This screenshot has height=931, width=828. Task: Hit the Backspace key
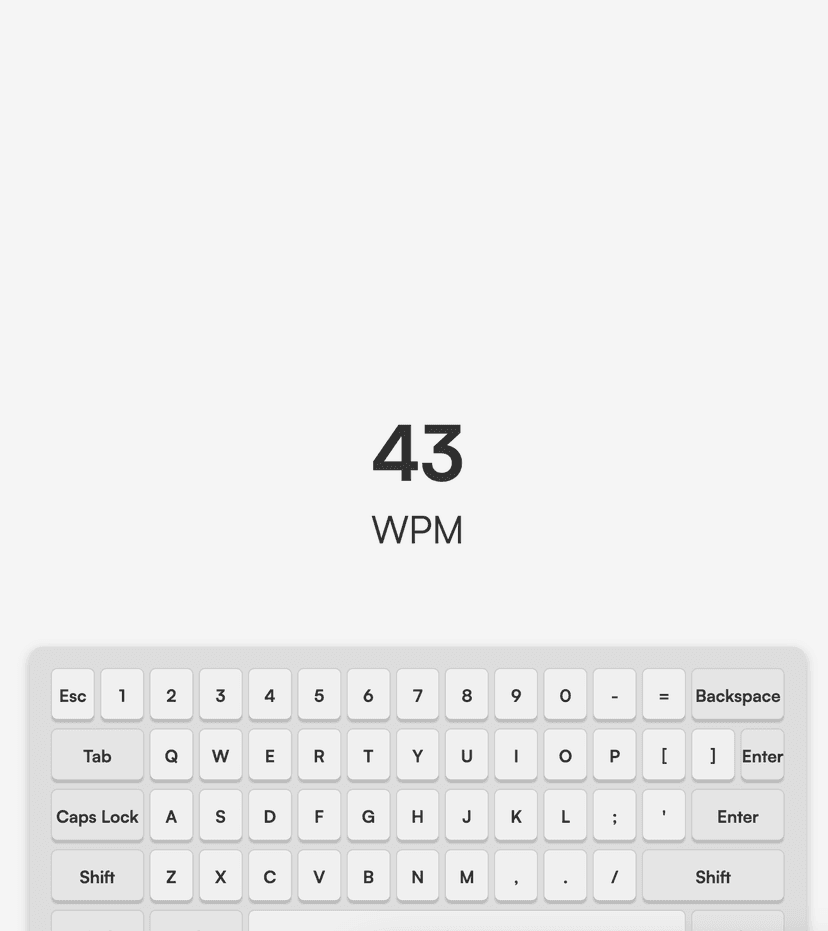click(737, 695)
